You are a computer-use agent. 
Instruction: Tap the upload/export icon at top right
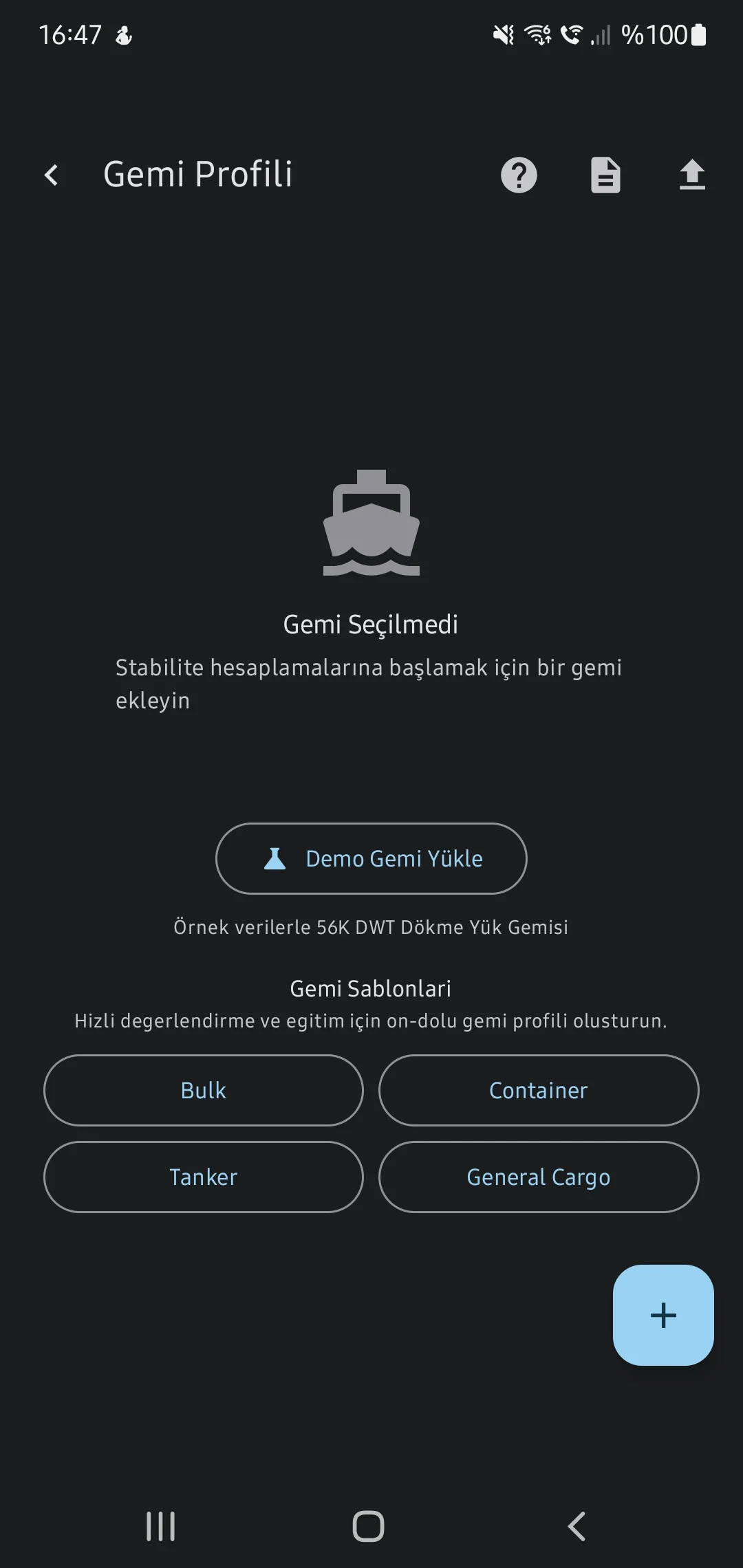(692, 175)
